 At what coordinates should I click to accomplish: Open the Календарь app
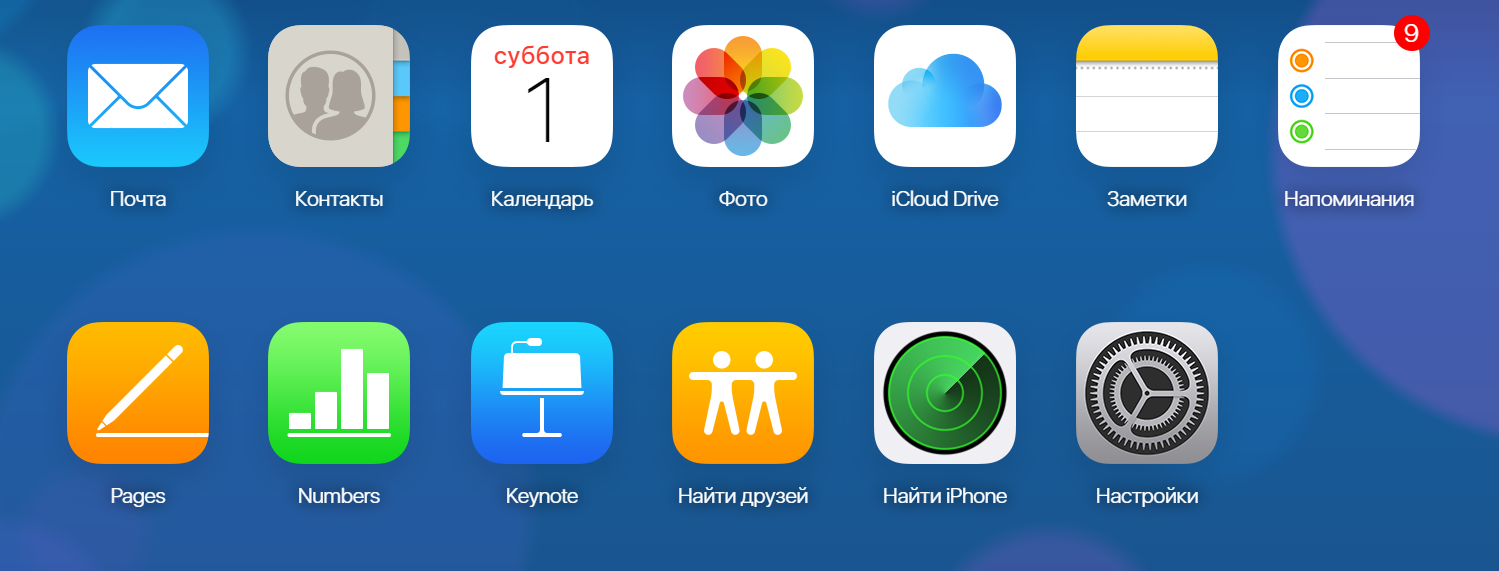[542, 96]
